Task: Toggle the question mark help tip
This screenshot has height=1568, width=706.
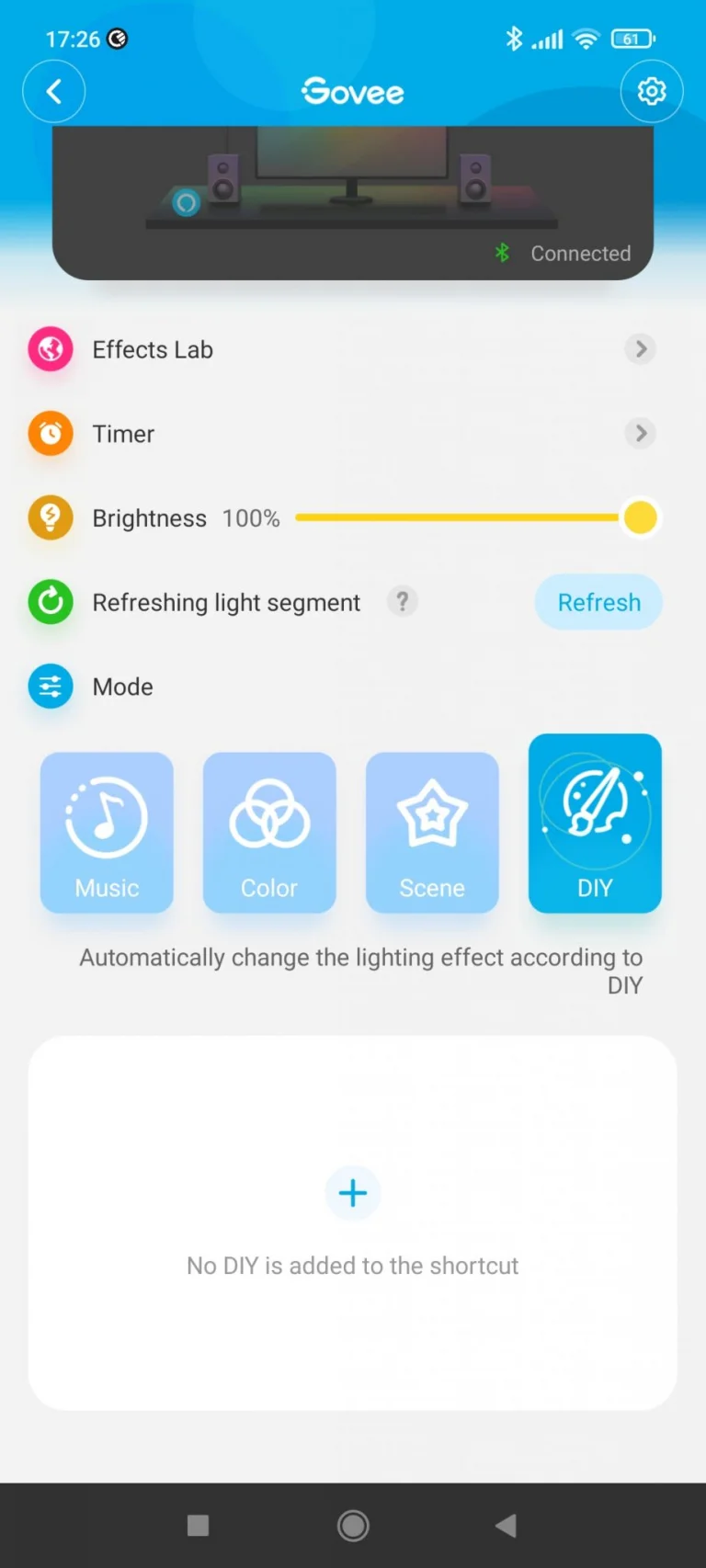Action: (x=403, y=601)
